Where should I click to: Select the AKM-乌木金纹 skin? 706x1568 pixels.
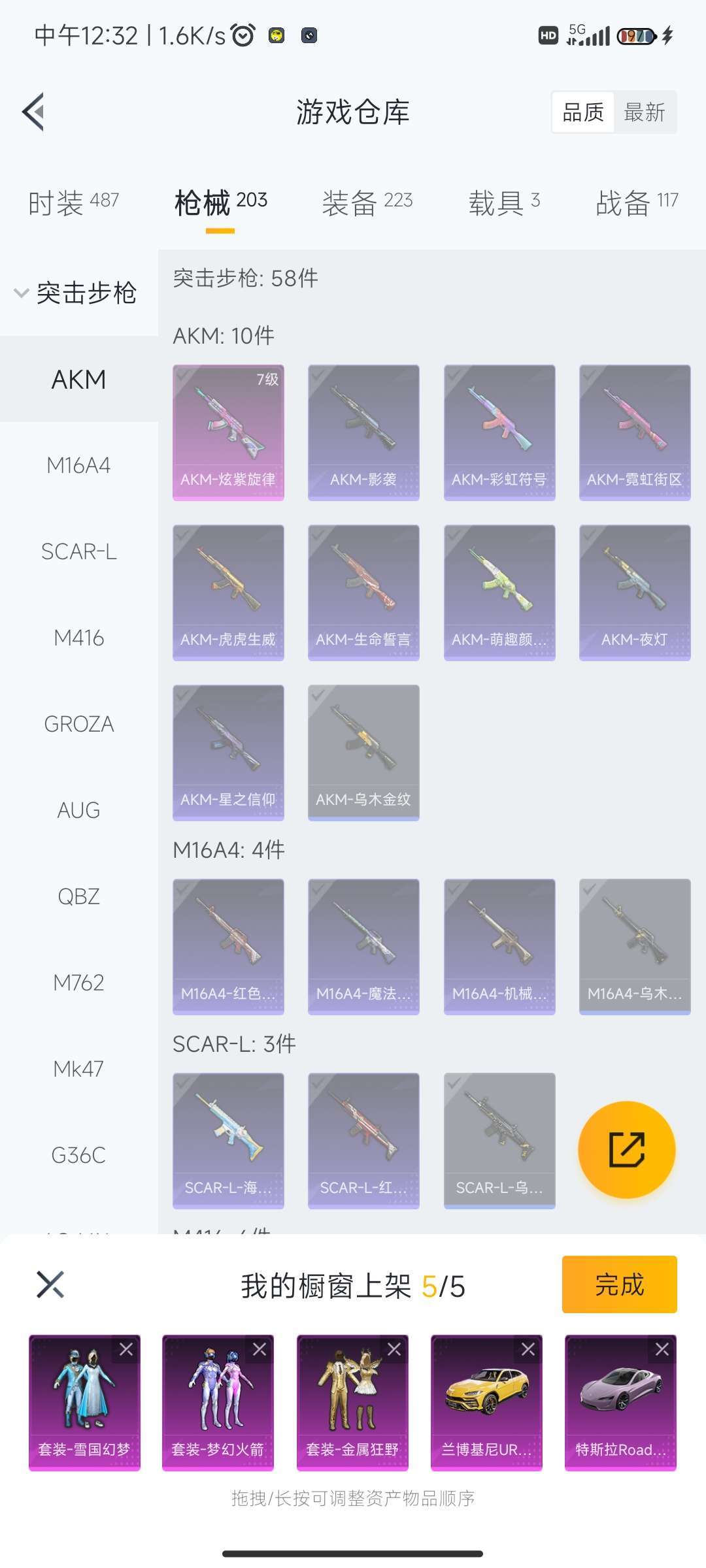[x=363, y=752]
